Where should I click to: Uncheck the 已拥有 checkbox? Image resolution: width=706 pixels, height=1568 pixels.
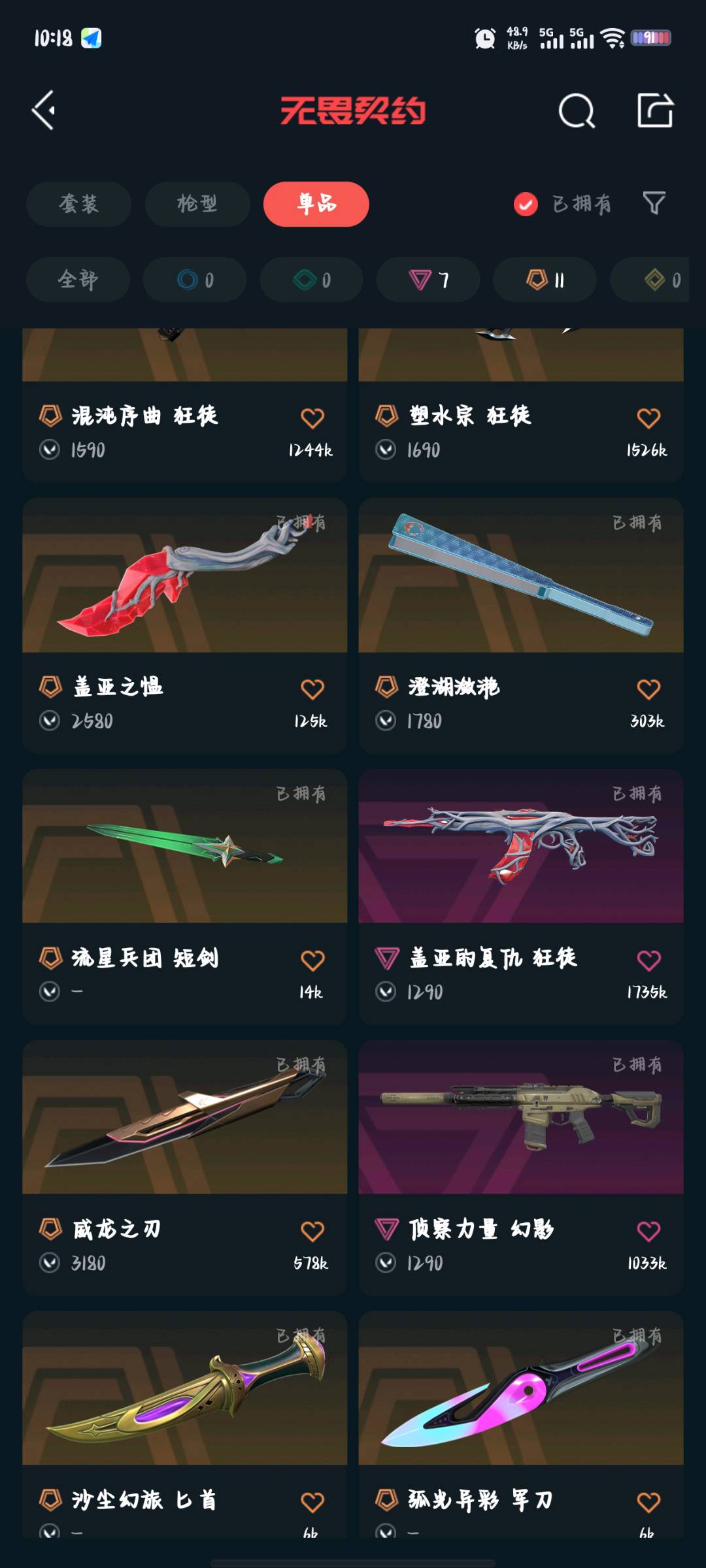[526, 204]
